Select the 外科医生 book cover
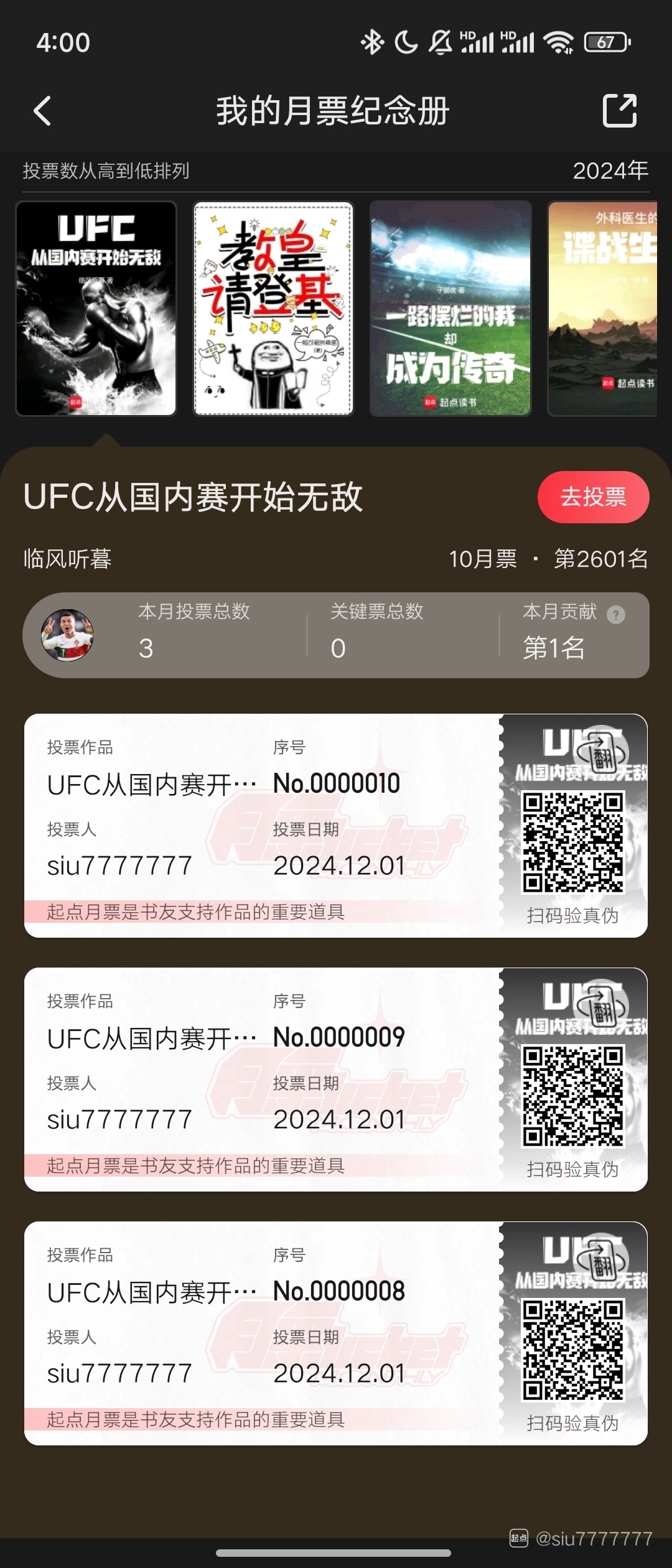Screen dimensions: 672x1568 [602, 309]
